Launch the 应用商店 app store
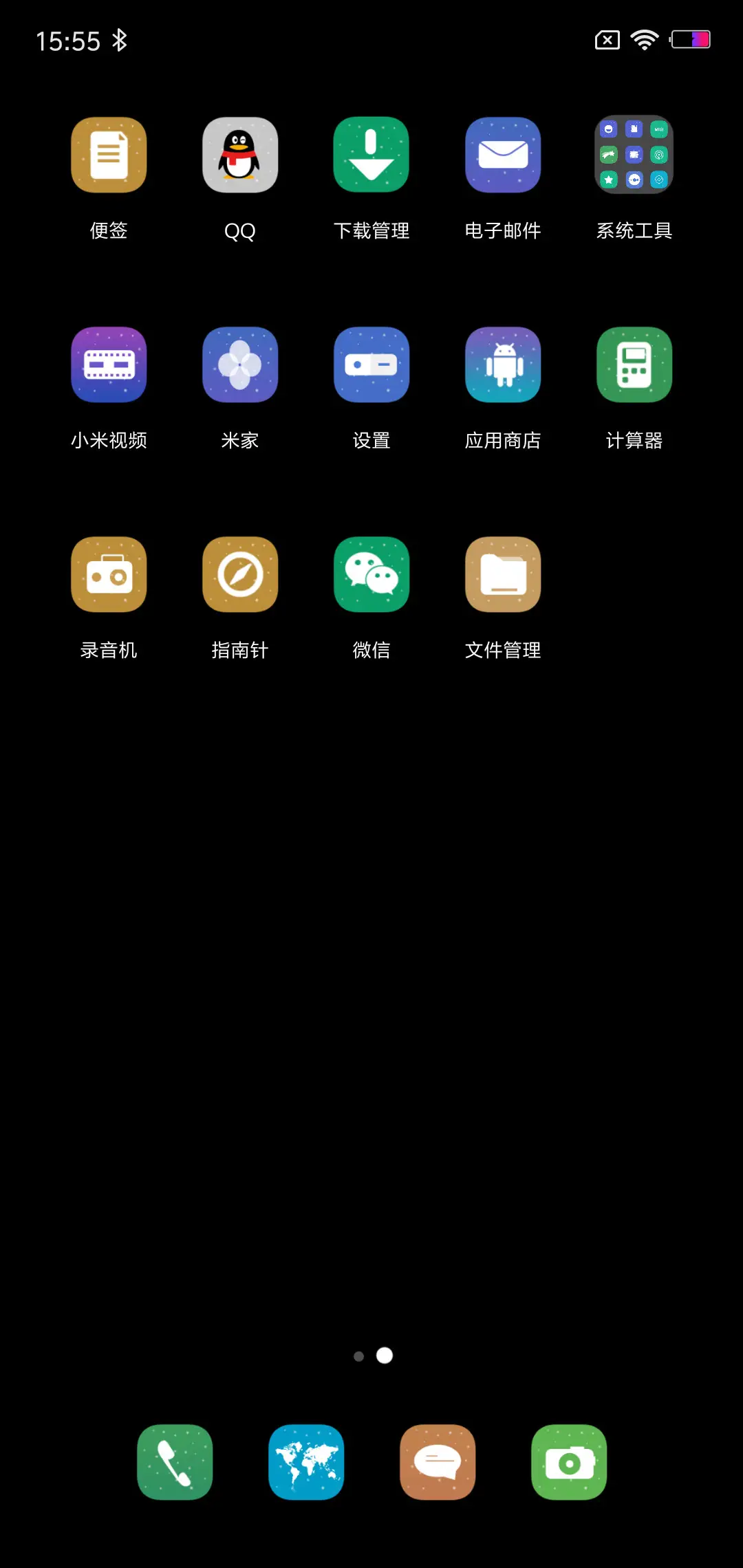 pyautogui.click(x=503, y=364)
